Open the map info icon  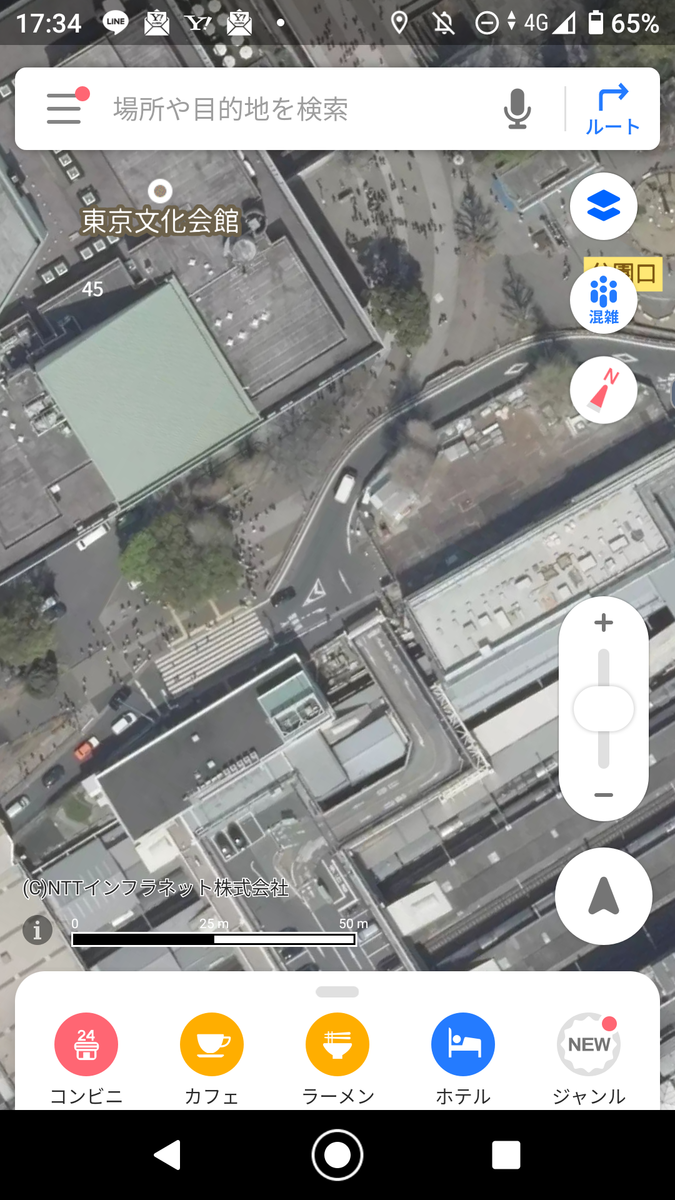pyautogui.click(x=38, y=930)
